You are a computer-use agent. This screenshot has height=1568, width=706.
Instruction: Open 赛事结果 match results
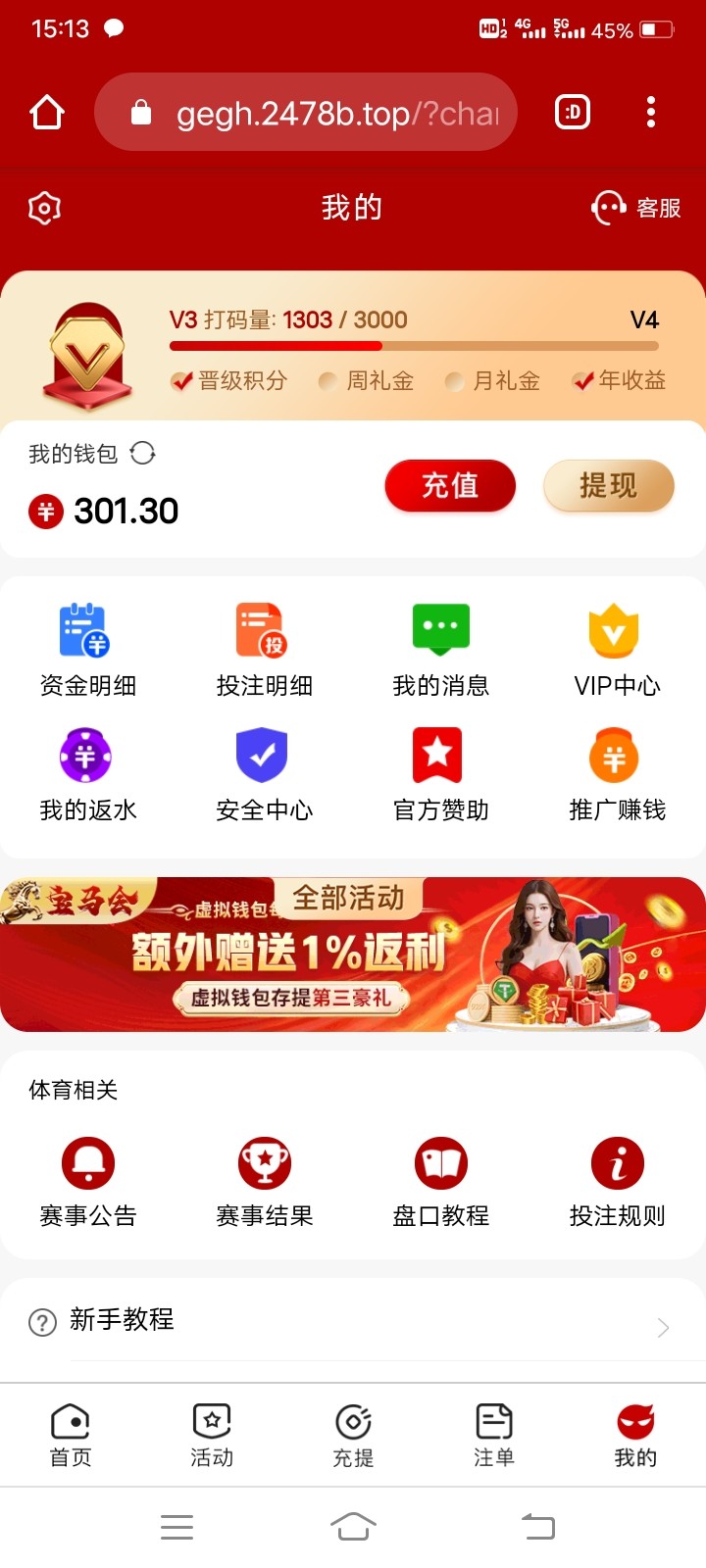click(x=264, y=1183)
